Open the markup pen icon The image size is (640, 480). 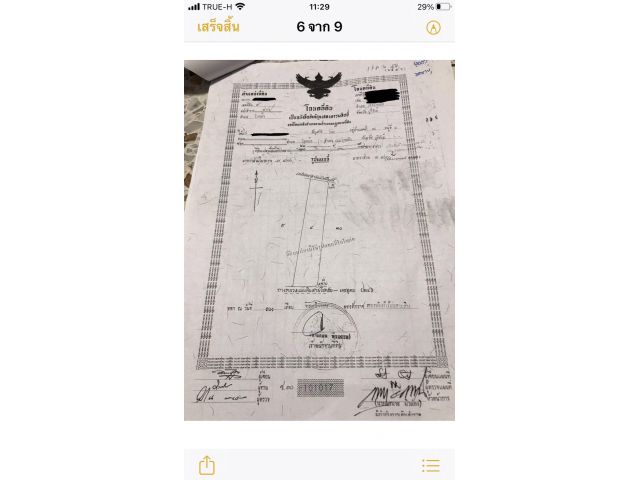click(x=432, y=27)
